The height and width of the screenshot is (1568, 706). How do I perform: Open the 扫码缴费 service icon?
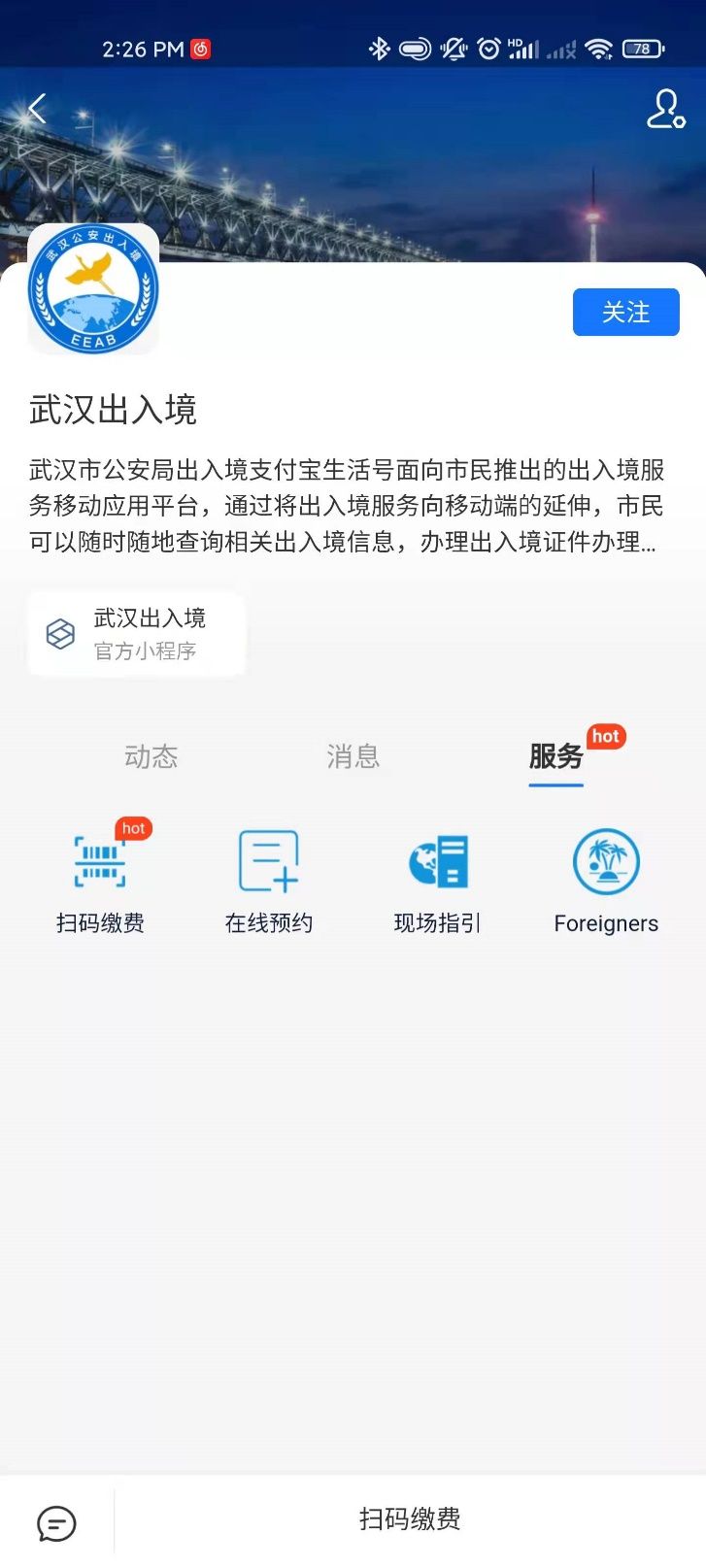tap(100, 879)
